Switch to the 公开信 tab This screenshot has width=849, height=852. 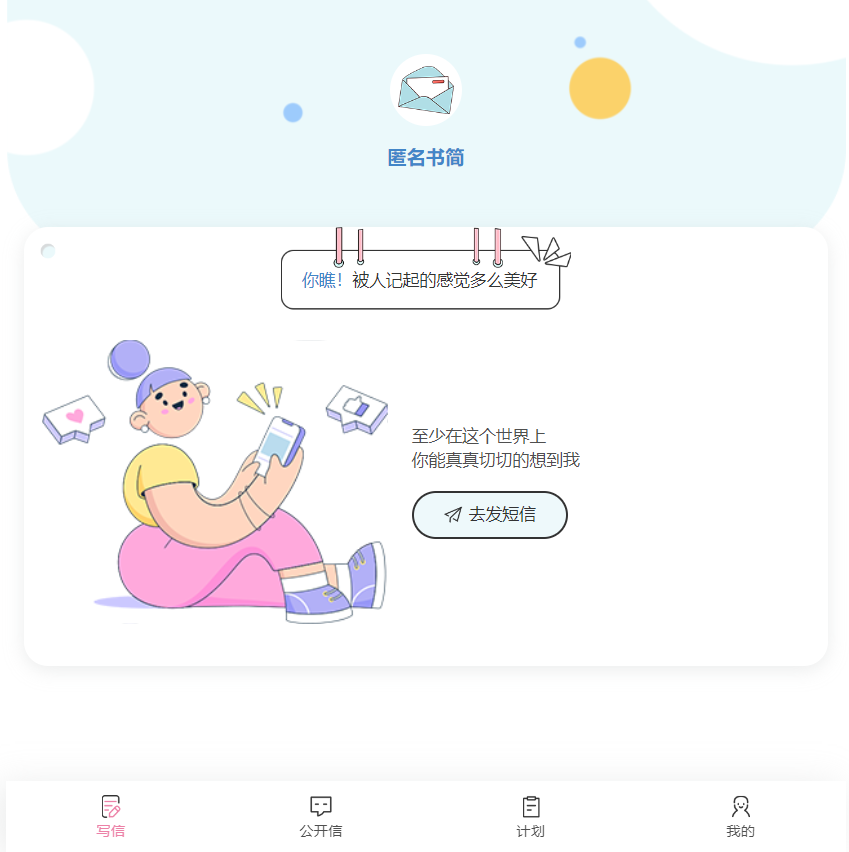[320, 816]
